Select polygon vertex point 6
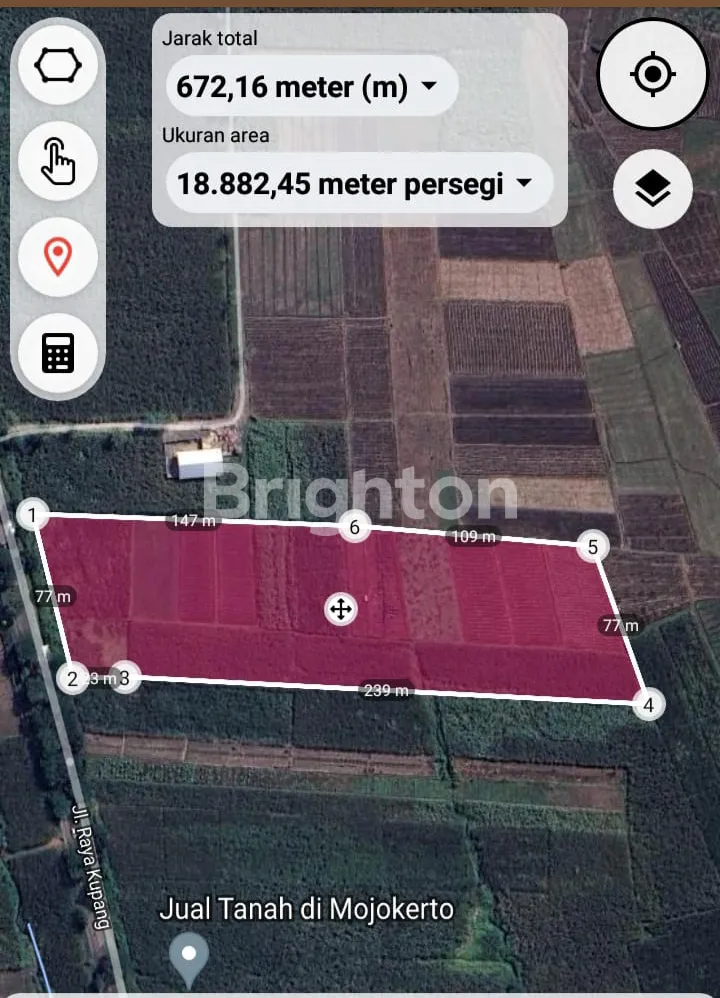 (x=353, y=527)
